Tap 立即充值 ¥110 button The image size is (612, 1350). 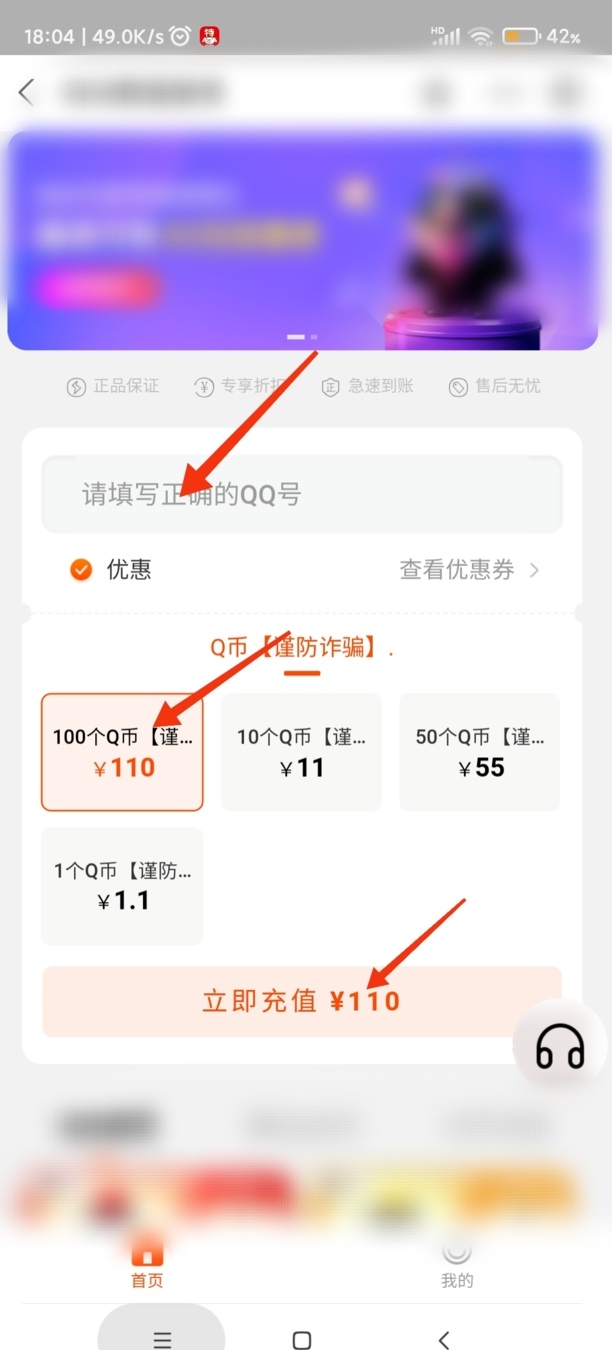click(302, 1001)
